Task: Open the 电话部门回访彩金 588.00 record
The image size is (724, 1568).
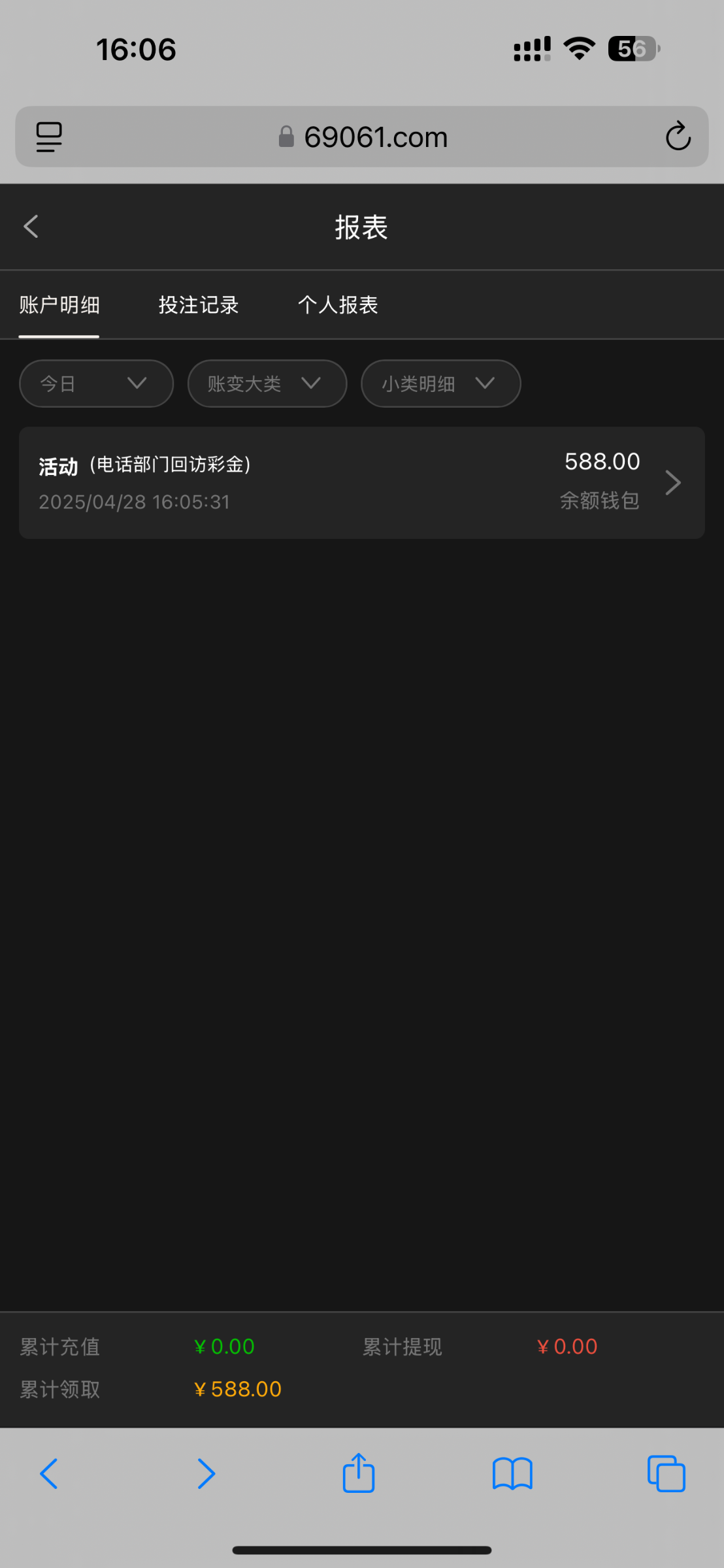Action: click(362, 483)
